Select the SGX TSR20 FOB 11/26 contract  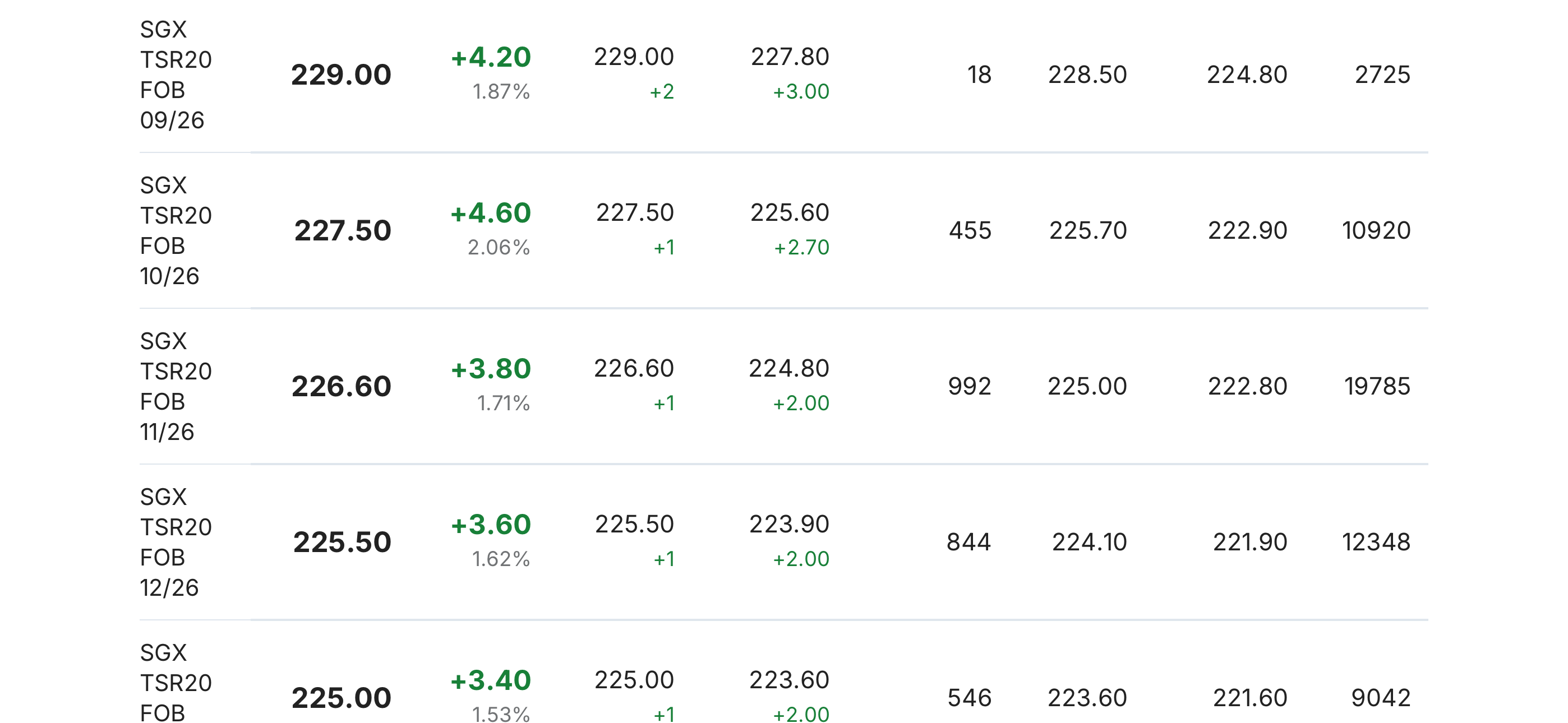pyautogui.click(x=783, y=387)
